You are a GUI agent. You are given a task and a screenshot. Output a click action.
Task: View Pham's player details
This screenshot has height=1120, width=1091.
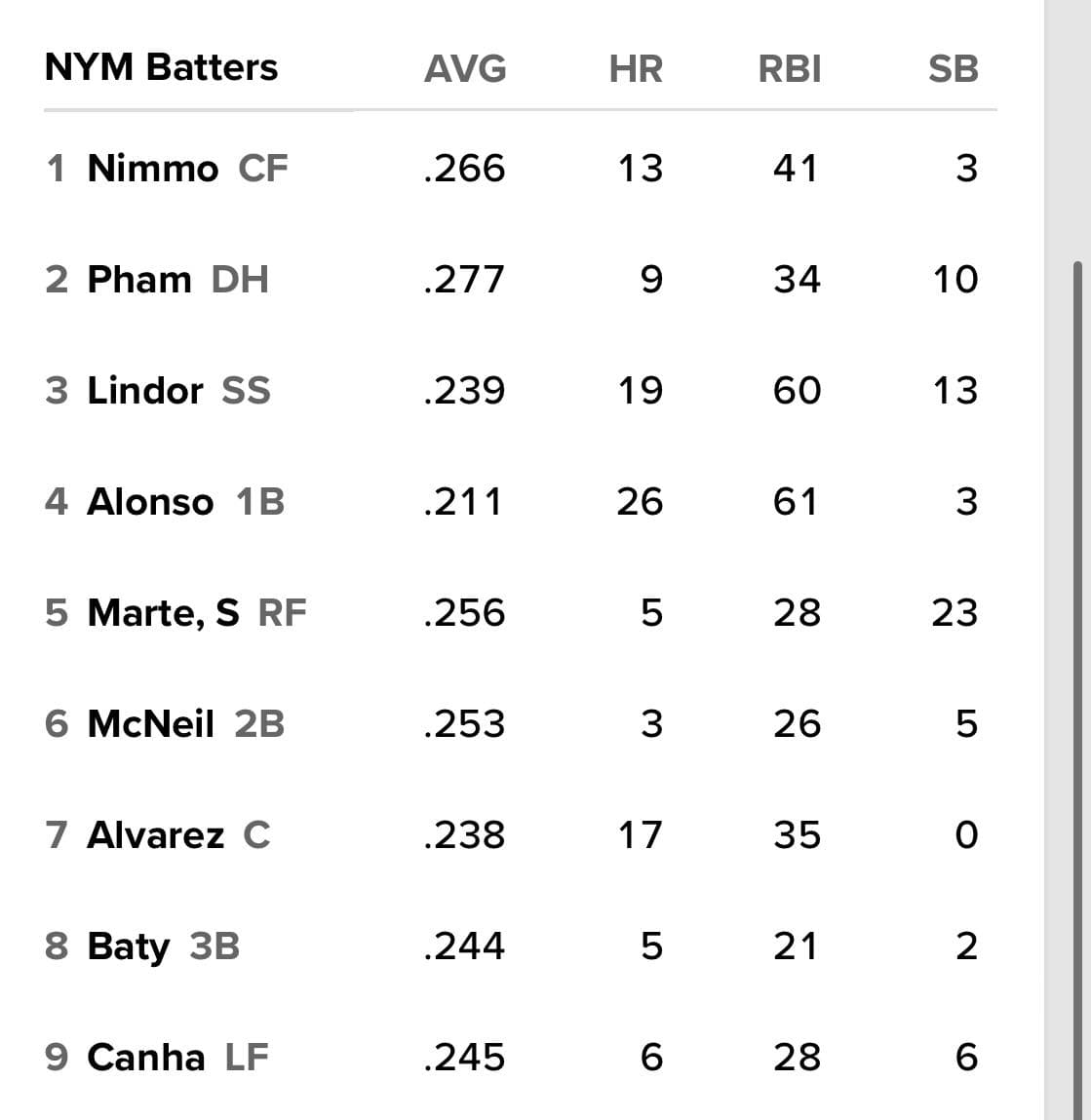[139, 279]
